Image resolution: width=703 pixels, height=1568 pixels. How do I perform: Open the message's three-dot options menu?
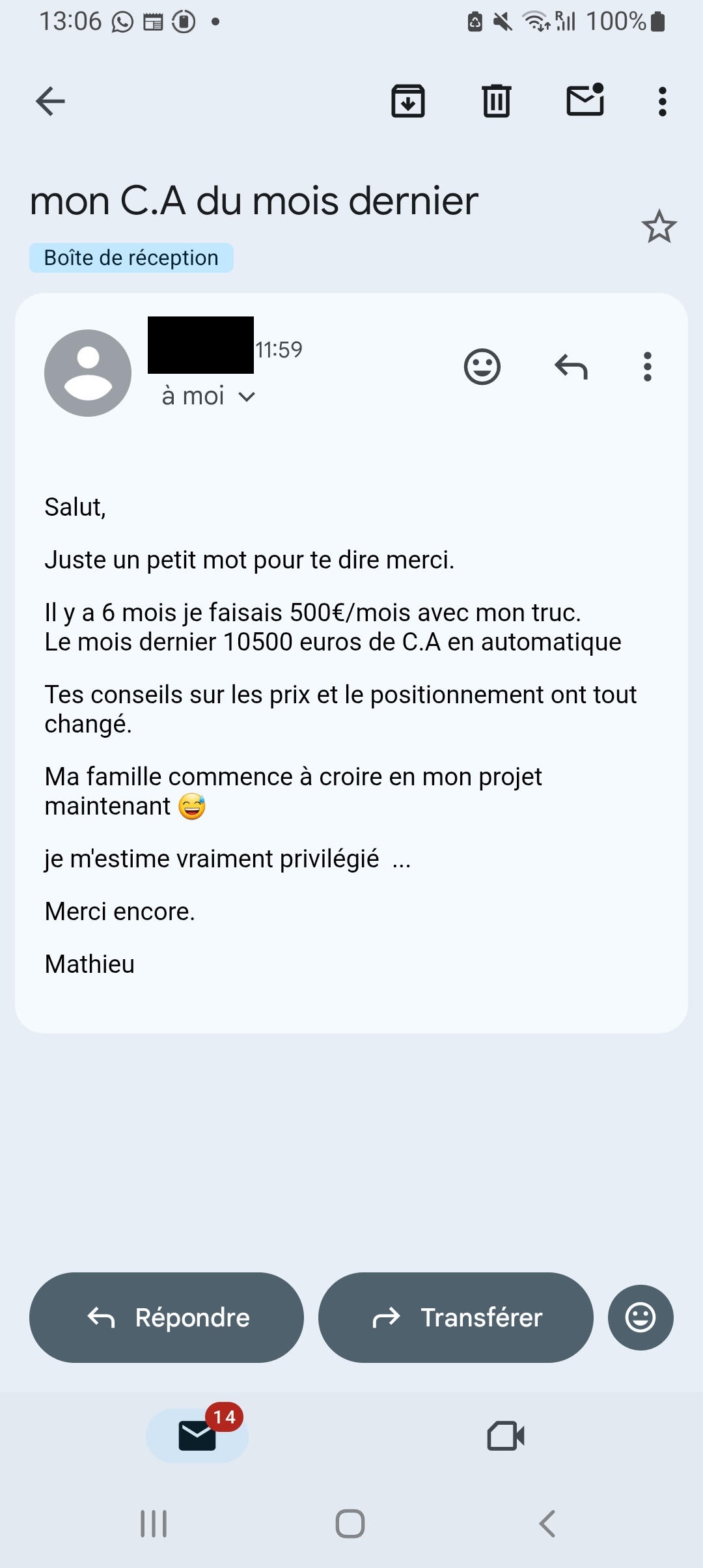coord(648,367)
